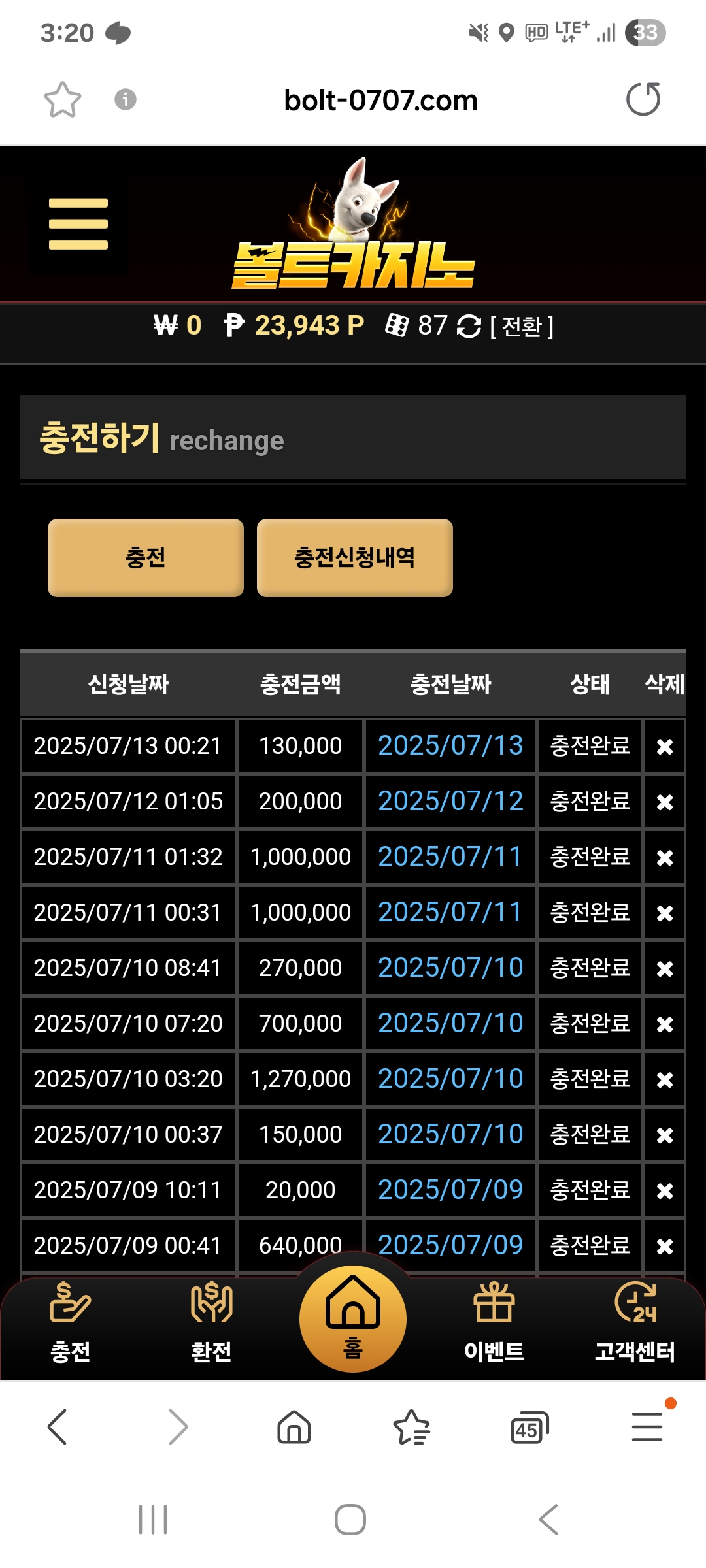Open the 이벤트 events tab
The height and width of the screenshot is (1568, 706).
pyautogui.click(x=494, y=1322)
